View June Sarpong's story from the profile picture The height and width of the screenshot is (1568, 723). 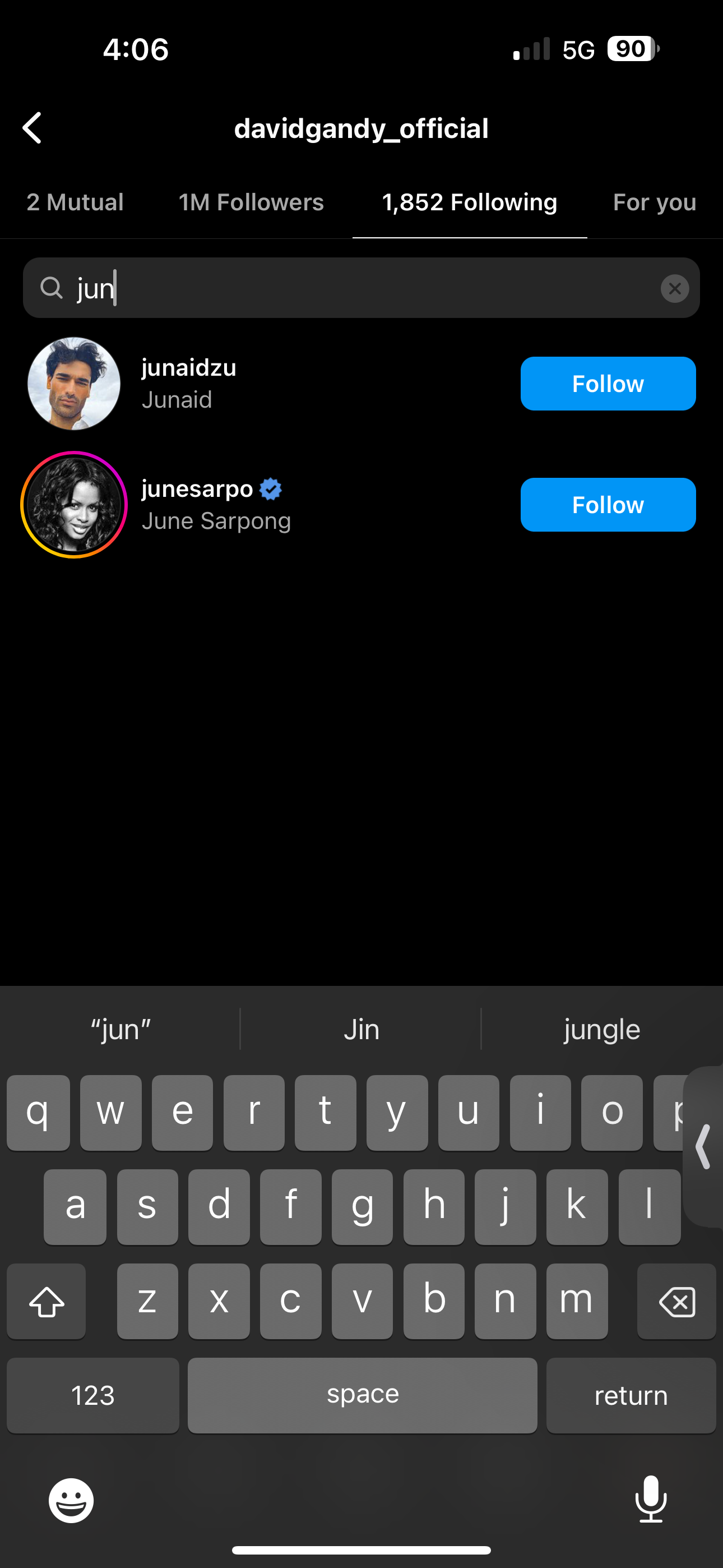click(73, 505)
